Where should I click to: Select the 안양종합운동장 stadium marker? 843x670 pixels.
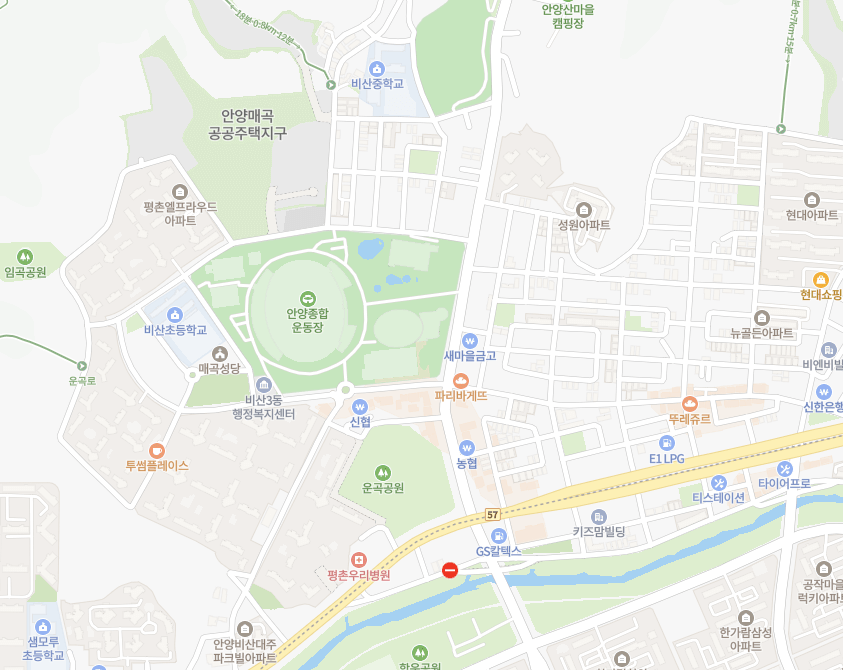tap(308, 297)
